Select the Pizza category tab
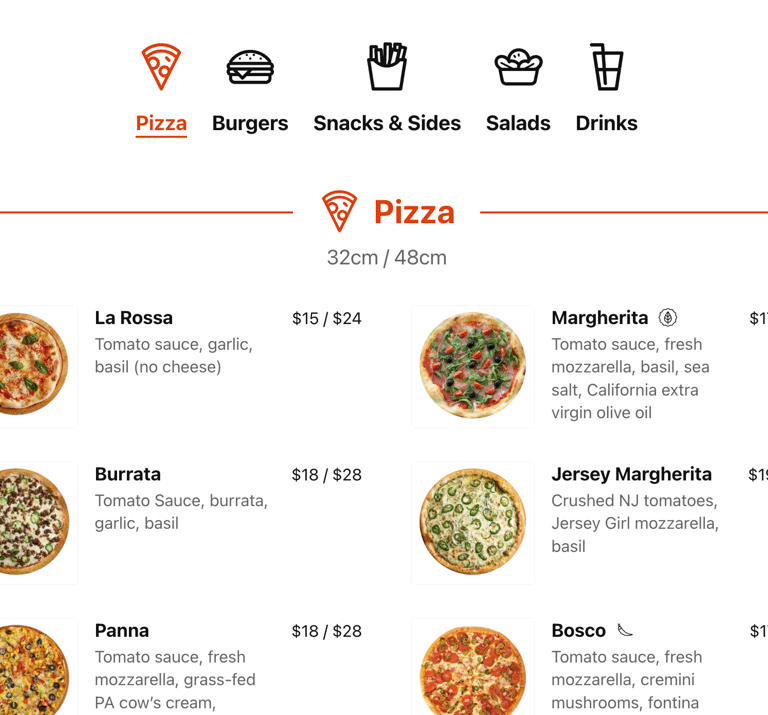The height and width of the screenshot is (715, 768). 161,90
